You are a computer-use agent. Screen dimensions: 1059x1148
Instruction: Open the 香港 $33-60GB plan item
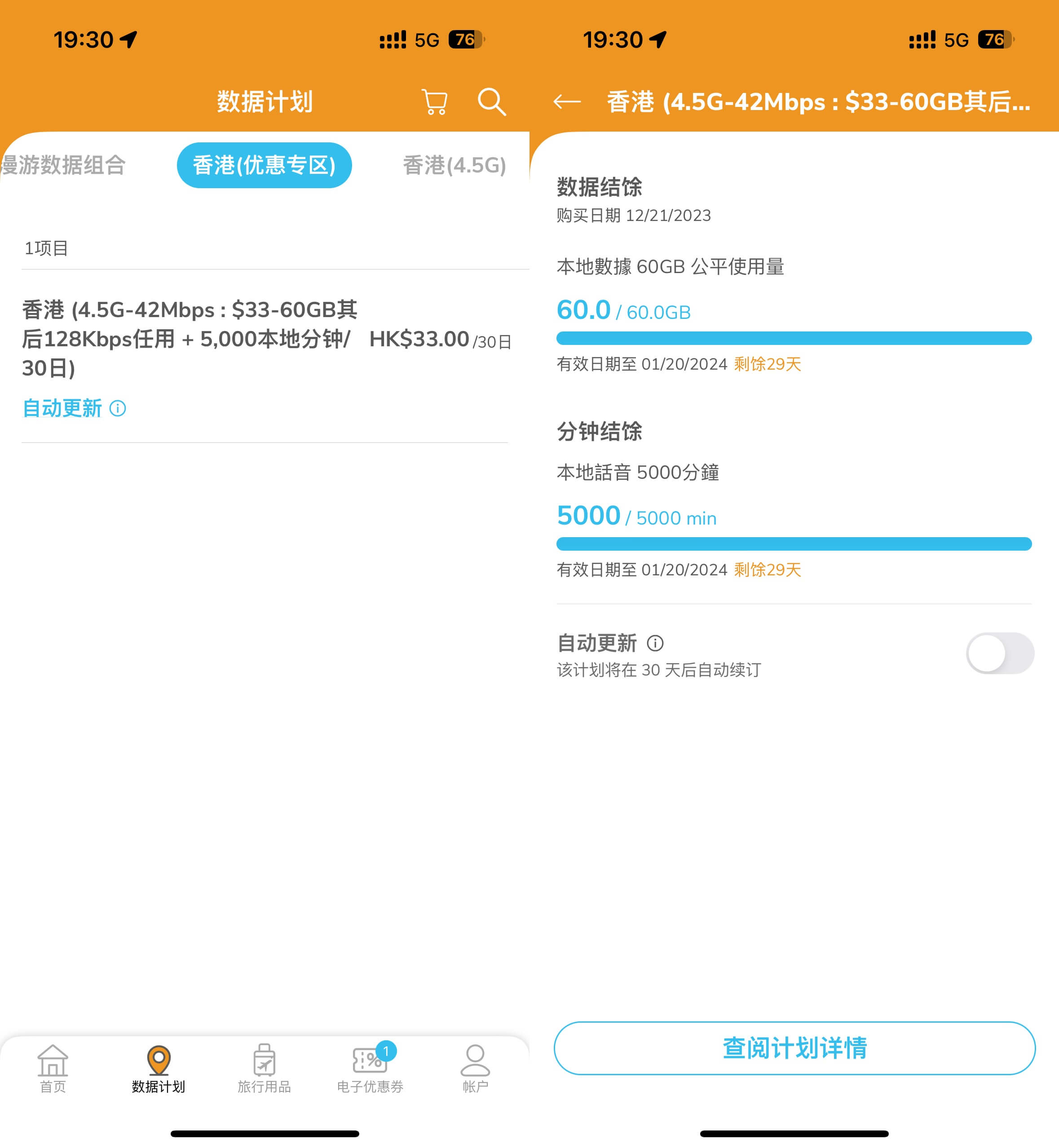(189, 338)
